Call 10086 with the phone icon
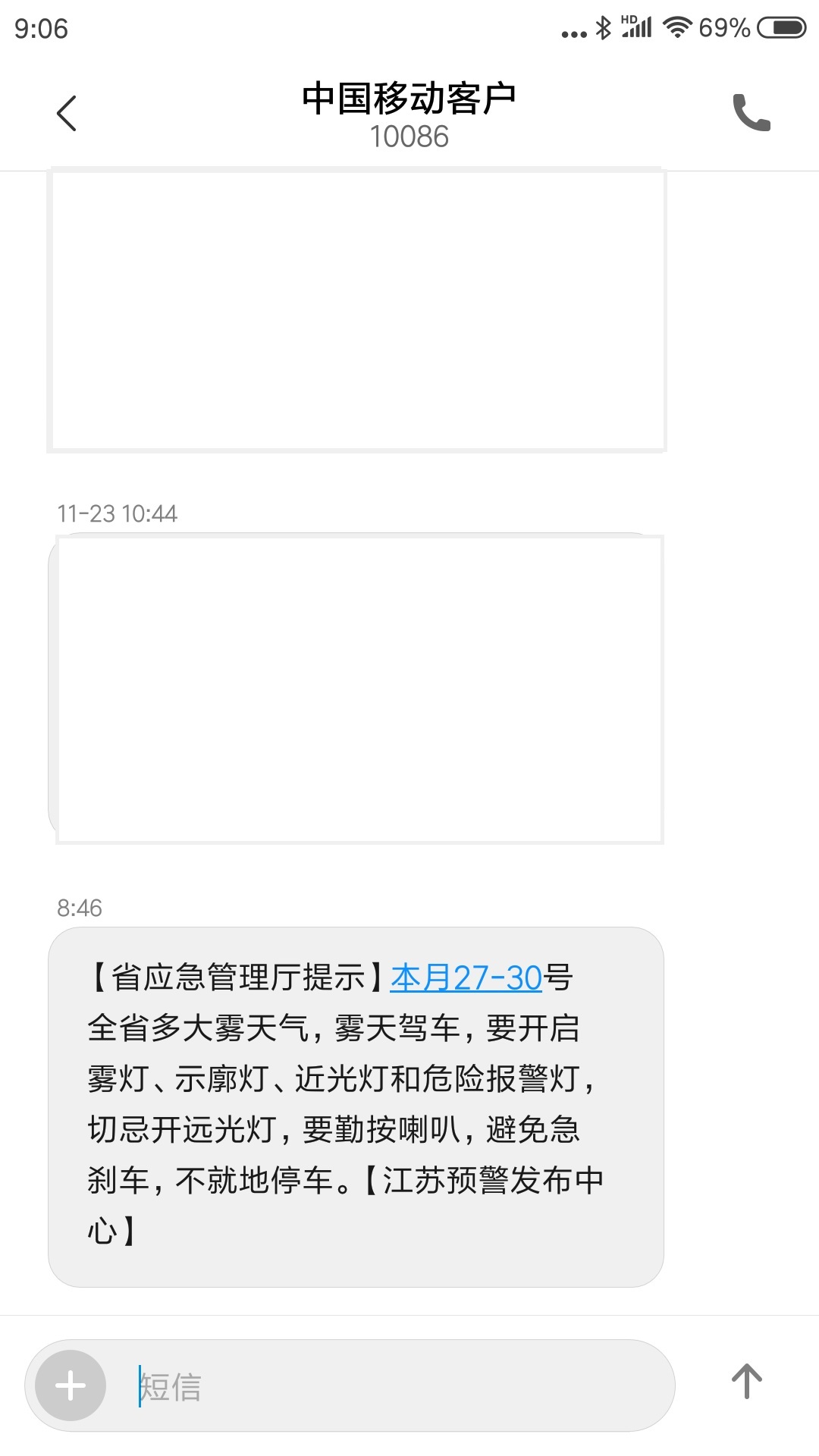The image size is (819, 1456). click(751, 113)
